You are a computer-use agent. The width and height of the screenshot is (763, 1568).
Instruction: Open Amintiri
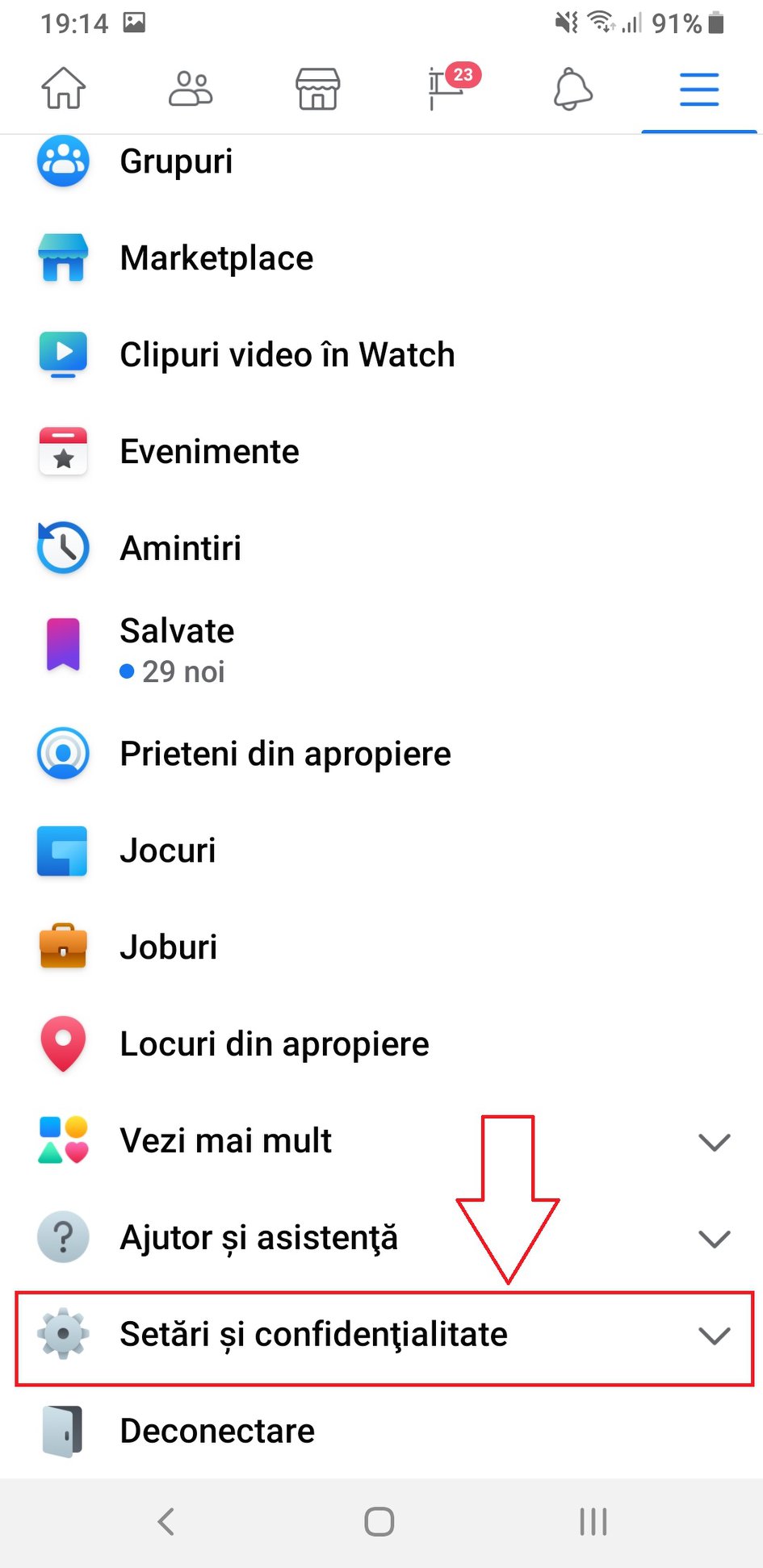[381, 549]
